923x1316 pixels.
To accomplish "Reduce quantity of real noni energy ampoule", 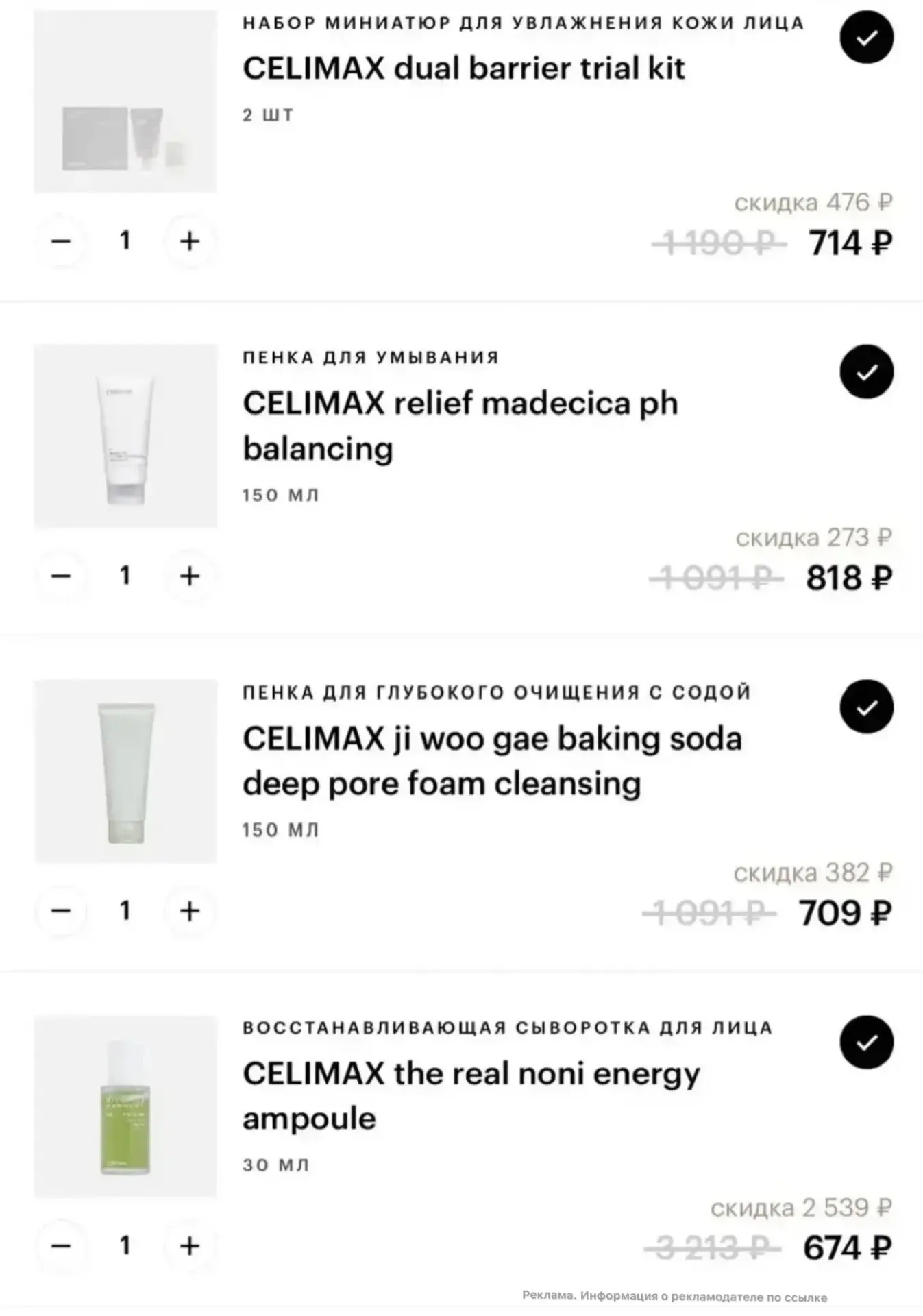I will 61,1245.
